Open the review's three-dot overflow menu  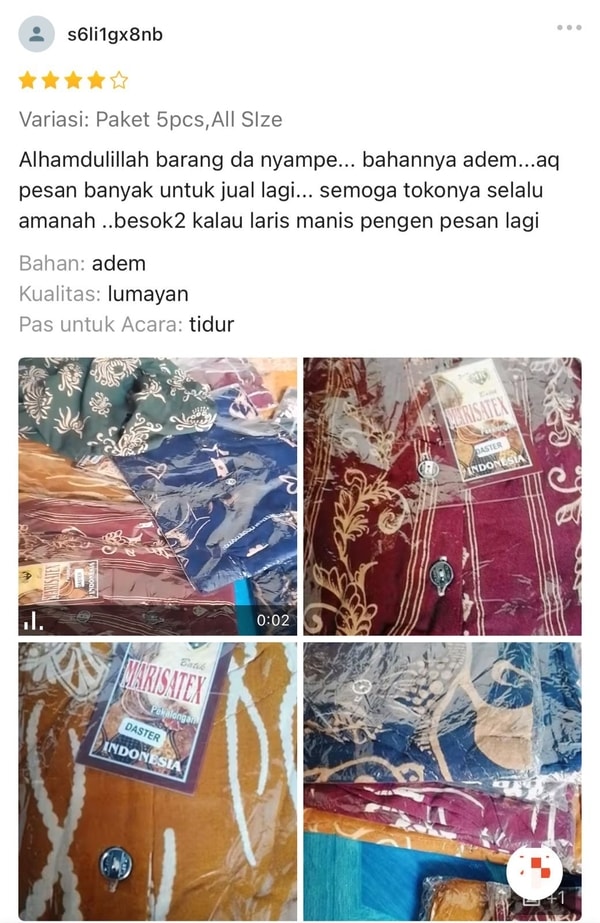(x=568, y=28)
